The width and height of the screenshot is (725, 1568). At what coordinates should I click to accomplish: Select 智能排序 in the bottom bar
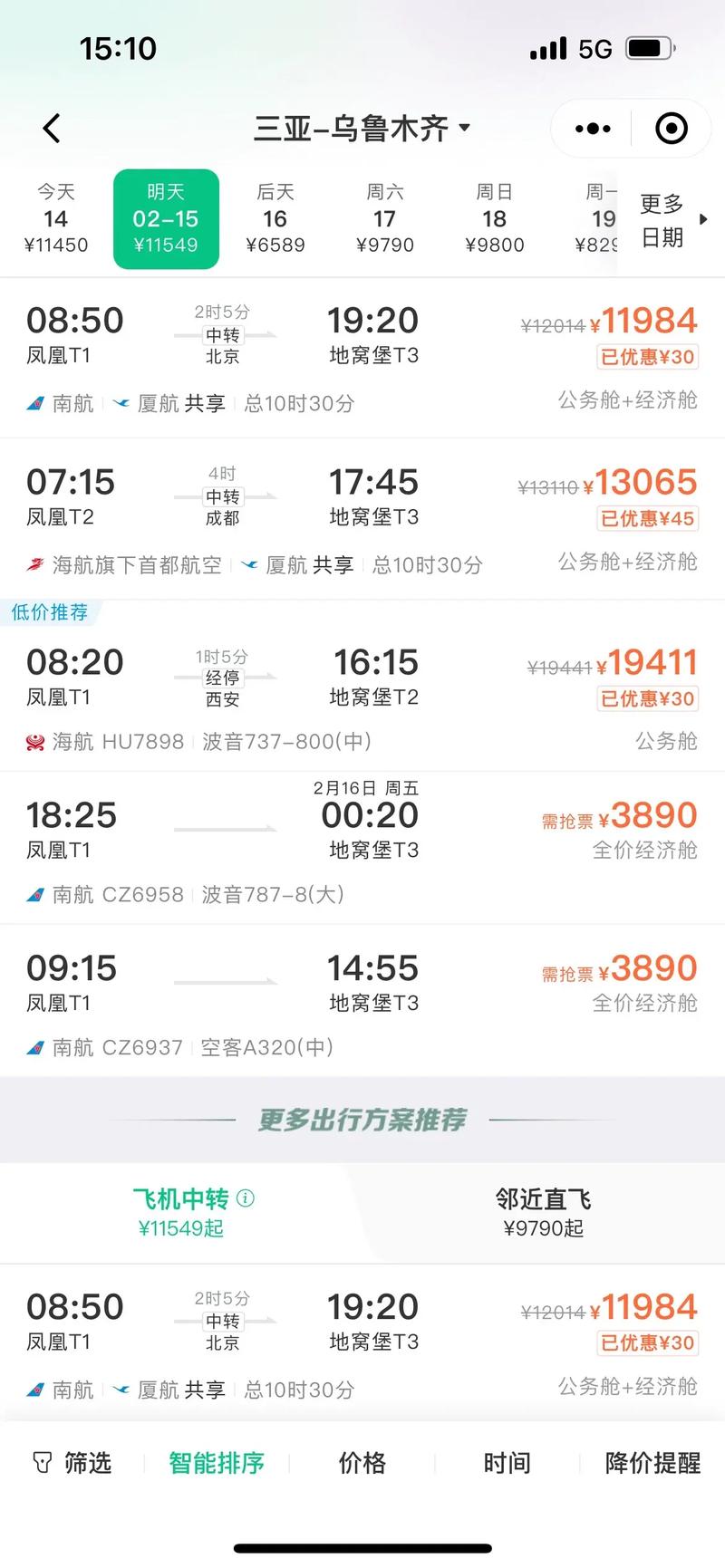215,1462
